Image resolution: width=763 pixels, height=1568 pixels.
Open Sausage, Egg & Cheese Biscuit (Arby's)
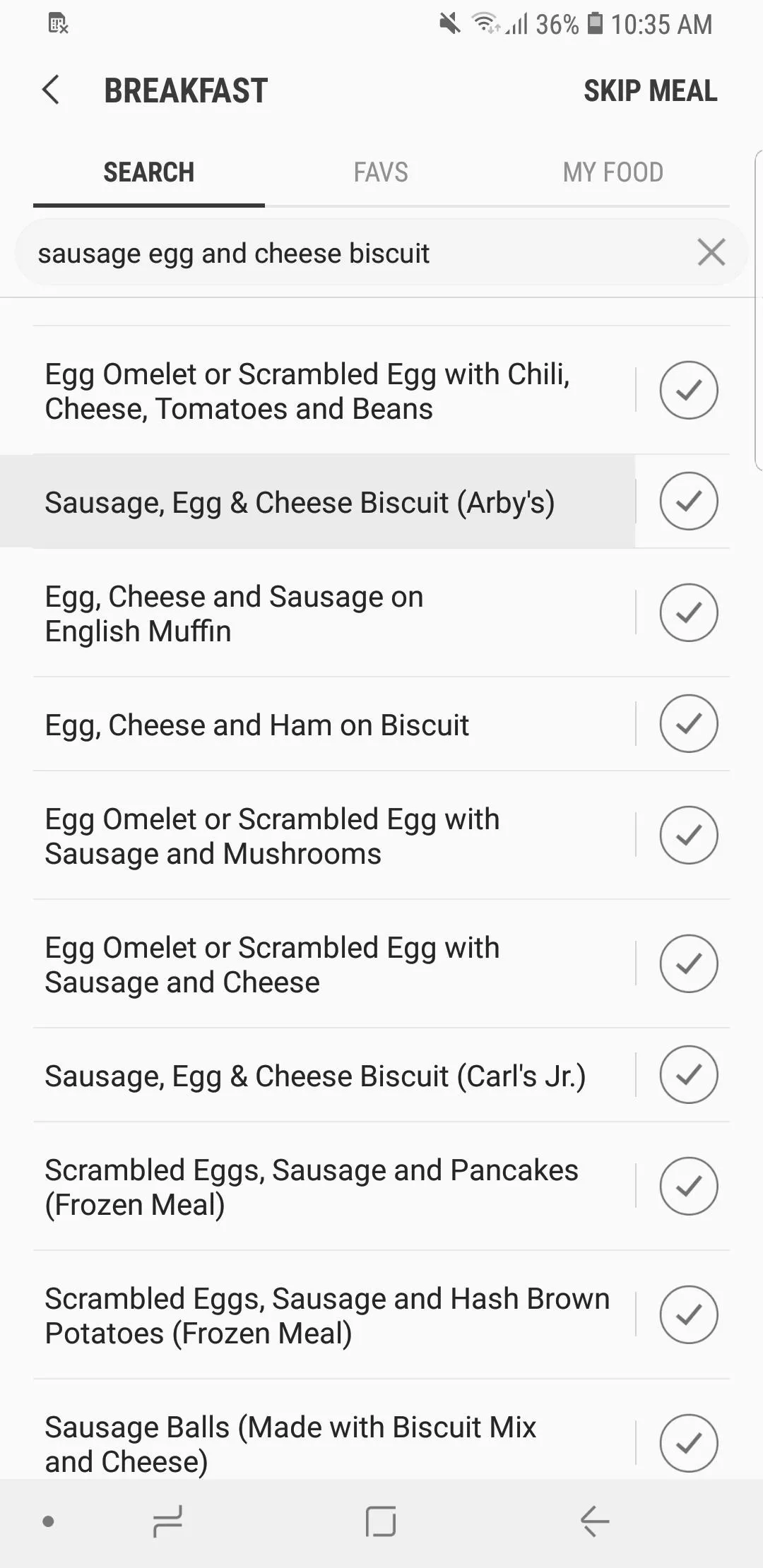coord(318,502)
